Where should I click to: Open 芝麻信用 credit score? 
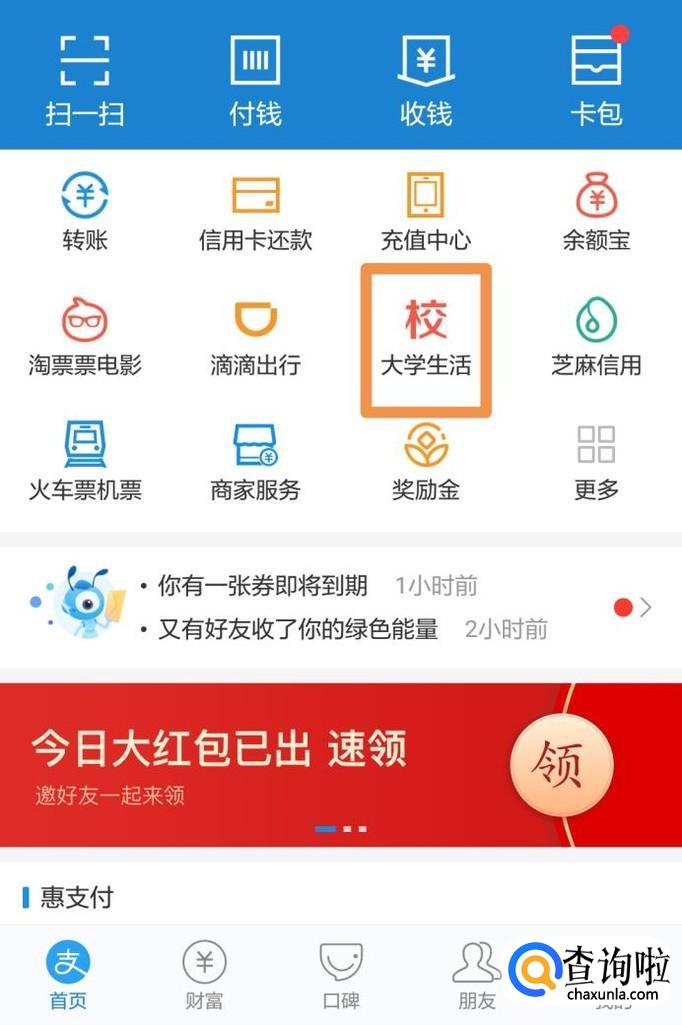point(596,336)
